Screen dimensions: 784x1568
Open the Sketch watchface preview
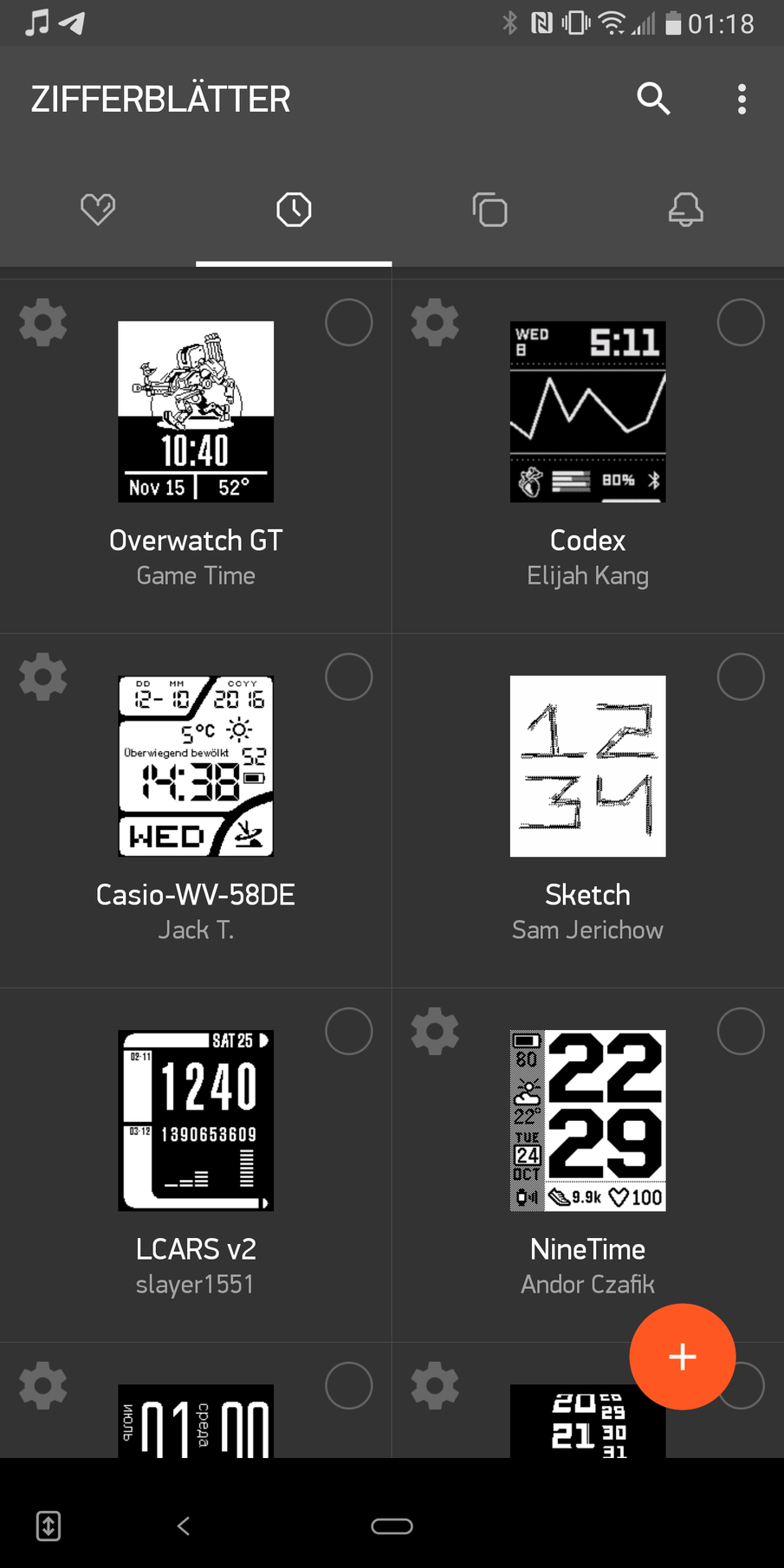[x=587, y=766]
